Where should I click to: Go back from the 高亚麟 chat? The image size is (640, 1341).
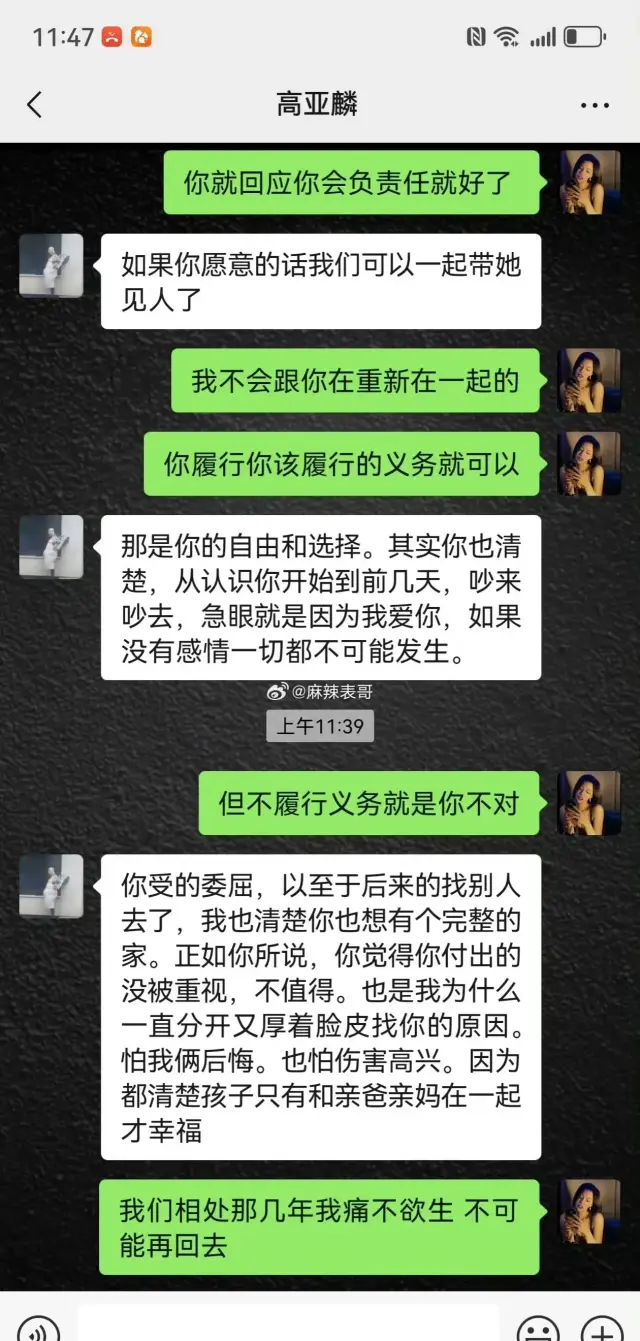[x=35, y=105]
